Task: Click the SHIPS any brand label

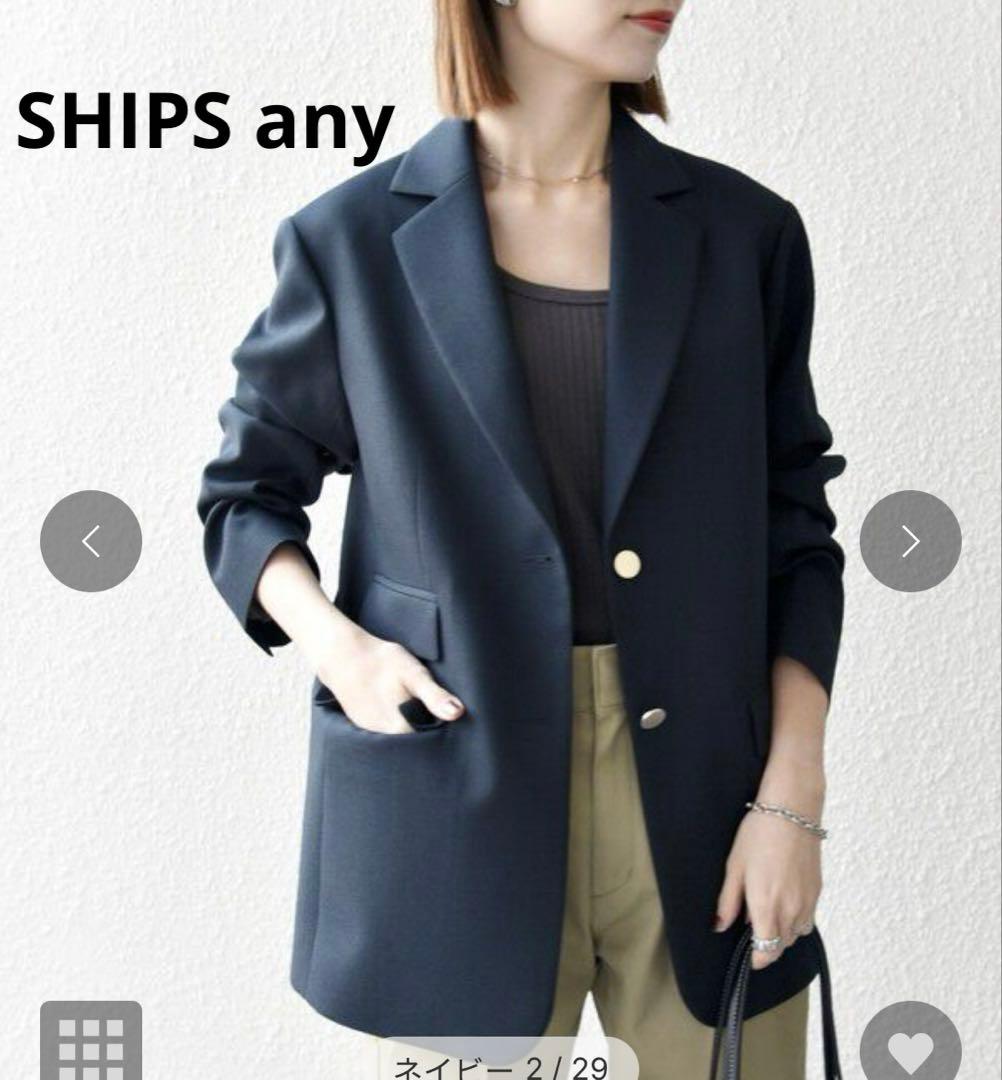Action: [x=203, y=125]
